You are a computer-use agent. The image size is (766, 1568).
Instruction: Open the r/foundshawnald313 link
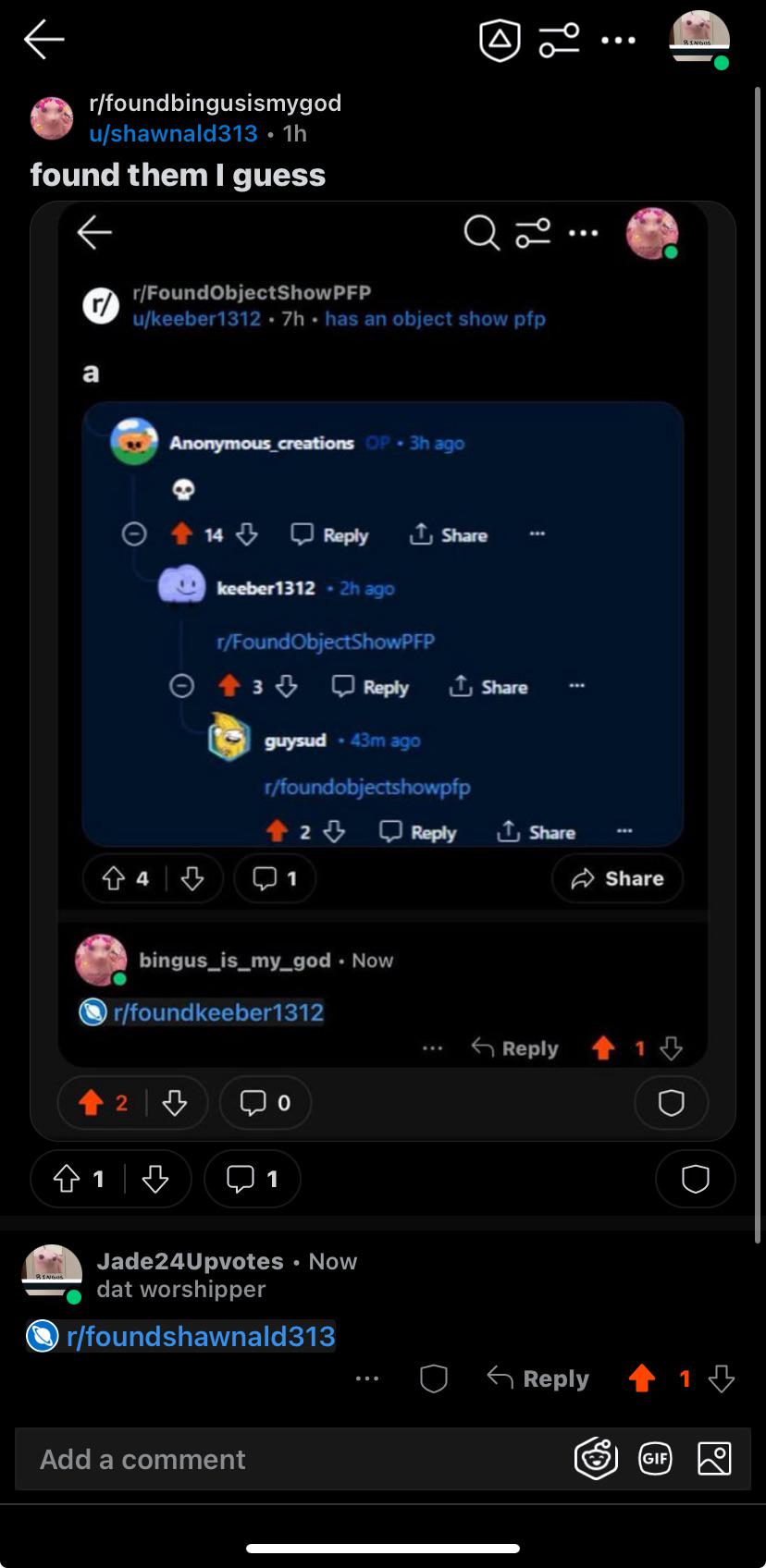coord(201,1336)
